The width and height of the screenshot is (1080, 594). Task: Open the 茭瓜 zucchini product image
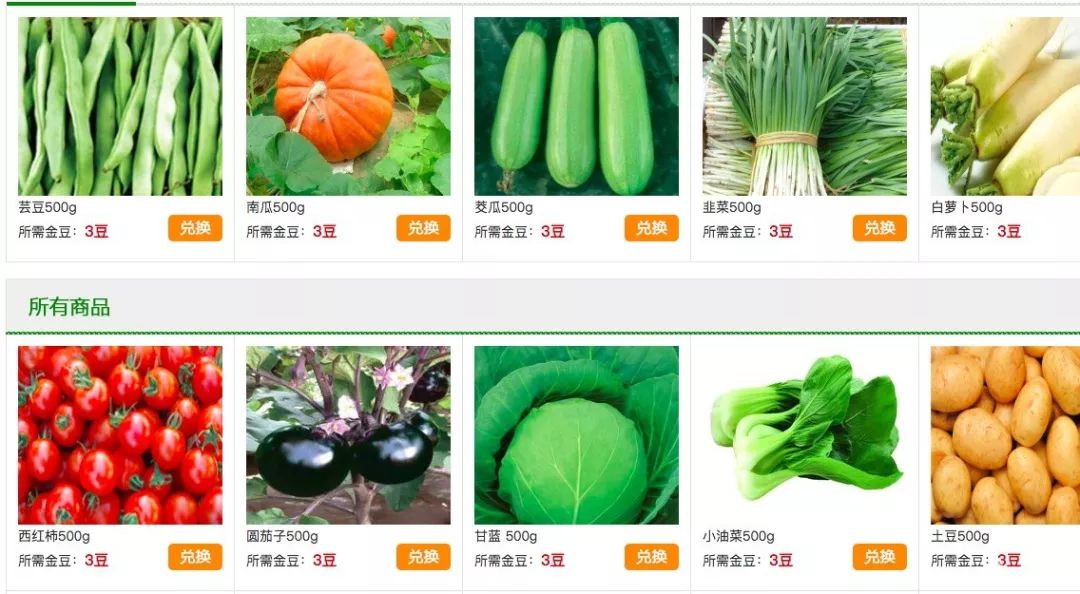[x=576, y=106]
